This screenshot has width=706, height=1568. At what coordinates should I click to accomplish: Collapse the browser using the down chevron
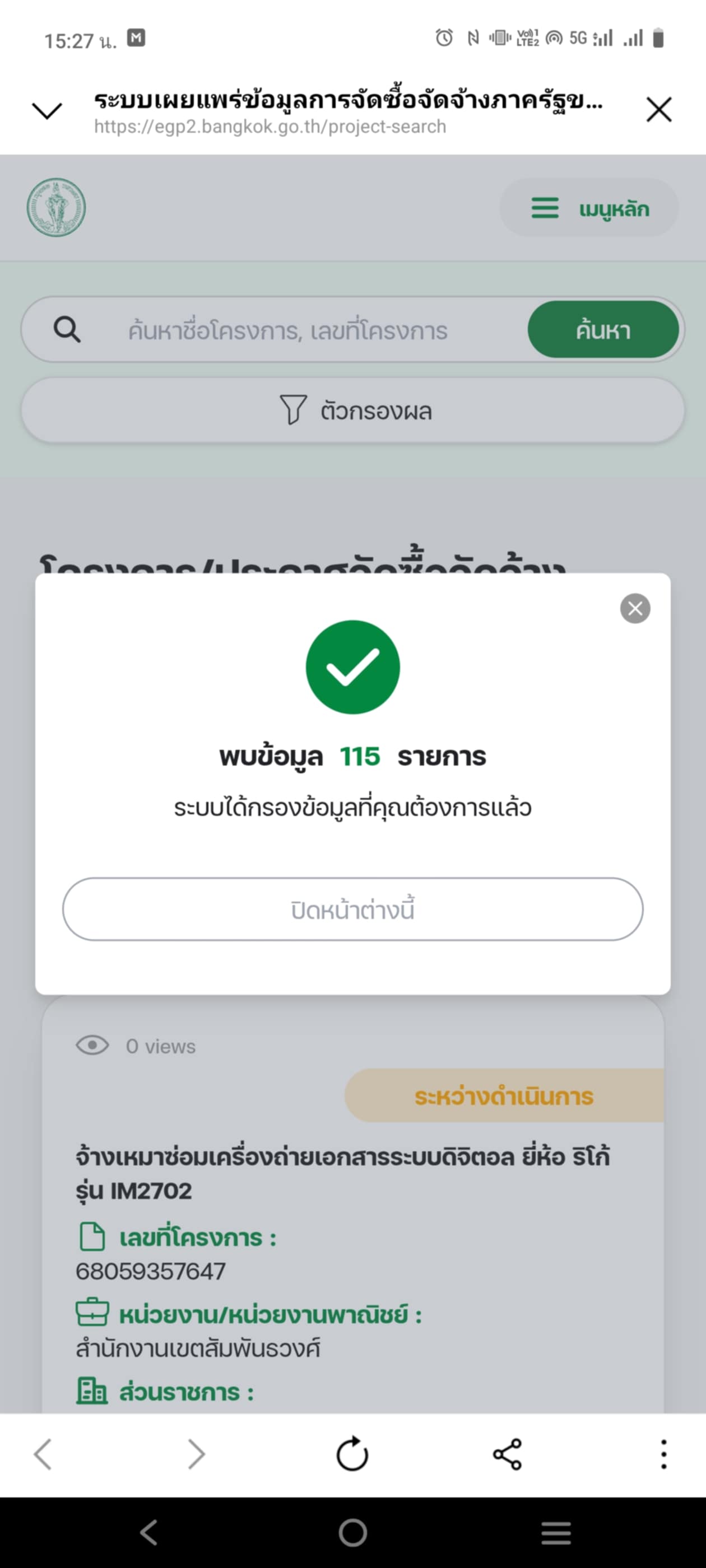47,111
